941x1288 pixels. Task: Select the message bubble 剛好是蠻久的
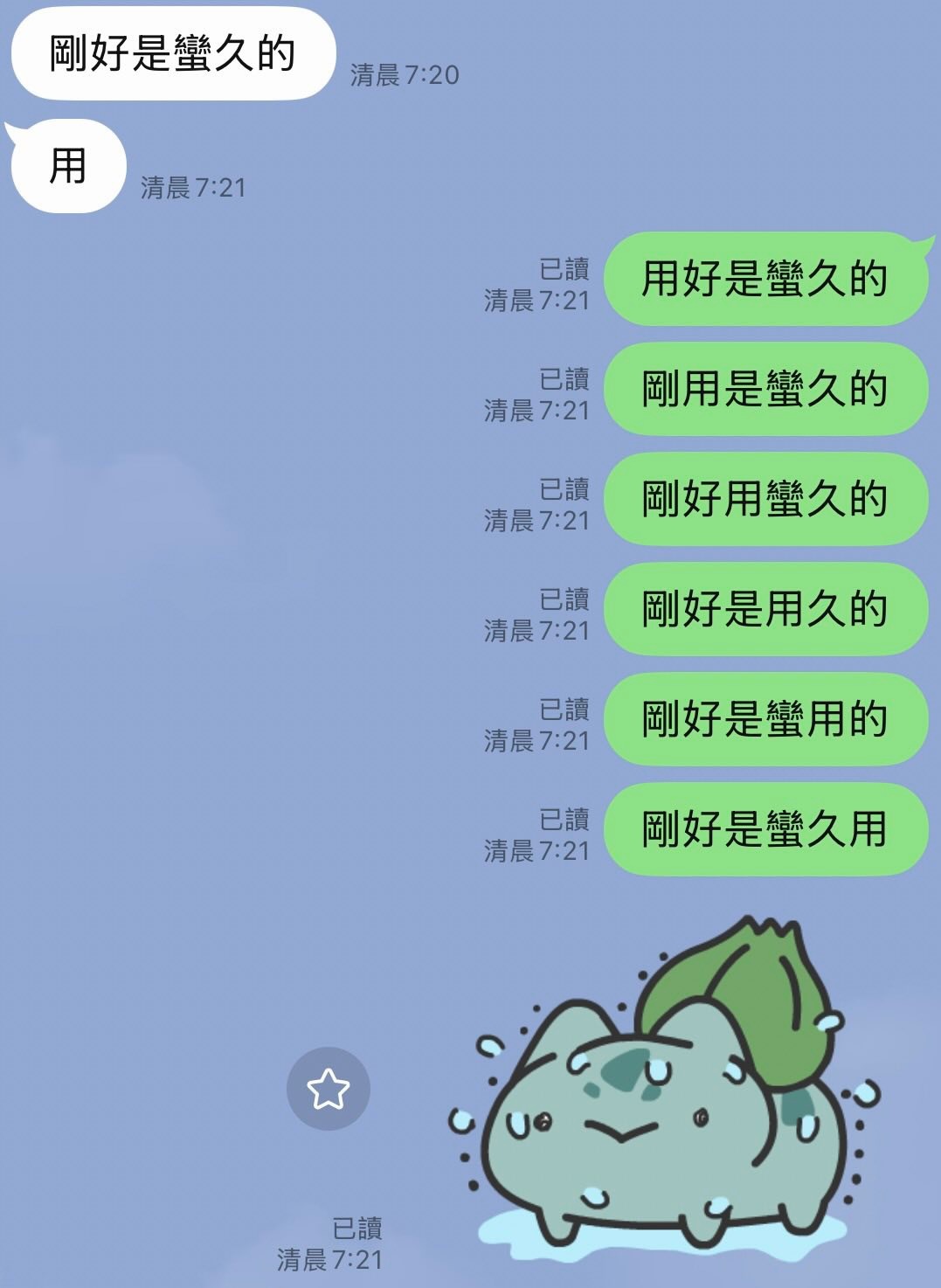[170, 52]
